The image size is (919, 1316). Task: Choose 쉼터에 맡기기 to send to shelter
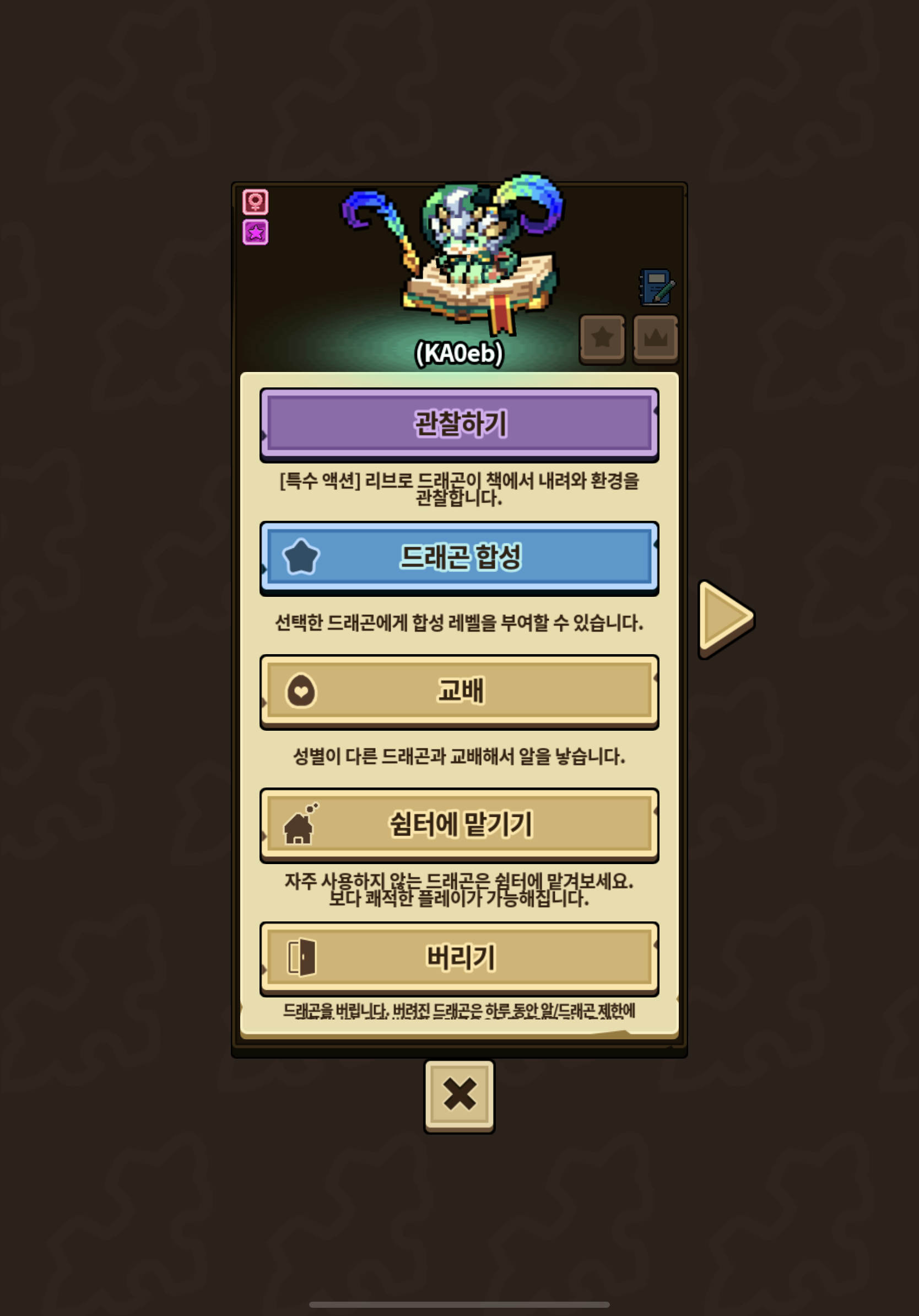point(459,825)
